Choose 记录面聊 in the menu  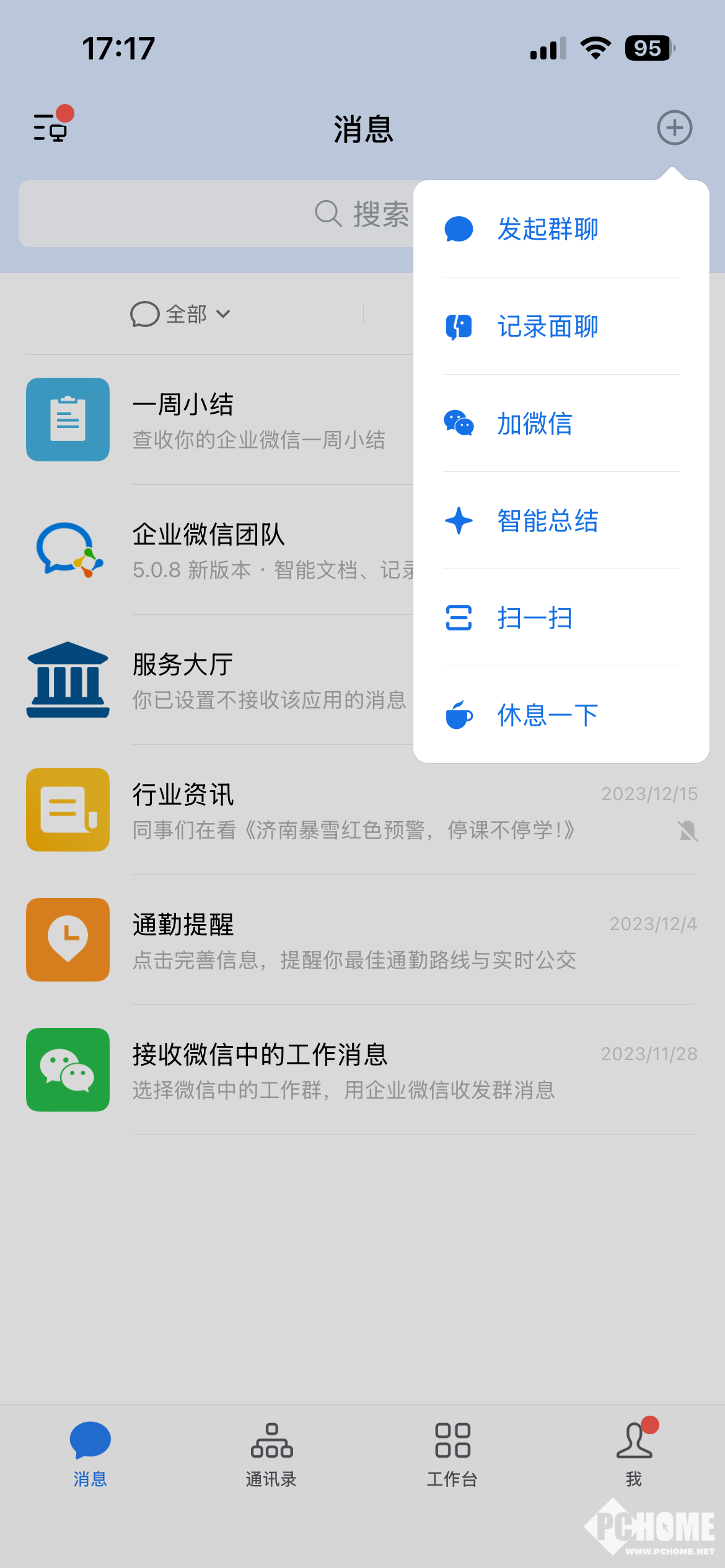[x=547, y=326]
